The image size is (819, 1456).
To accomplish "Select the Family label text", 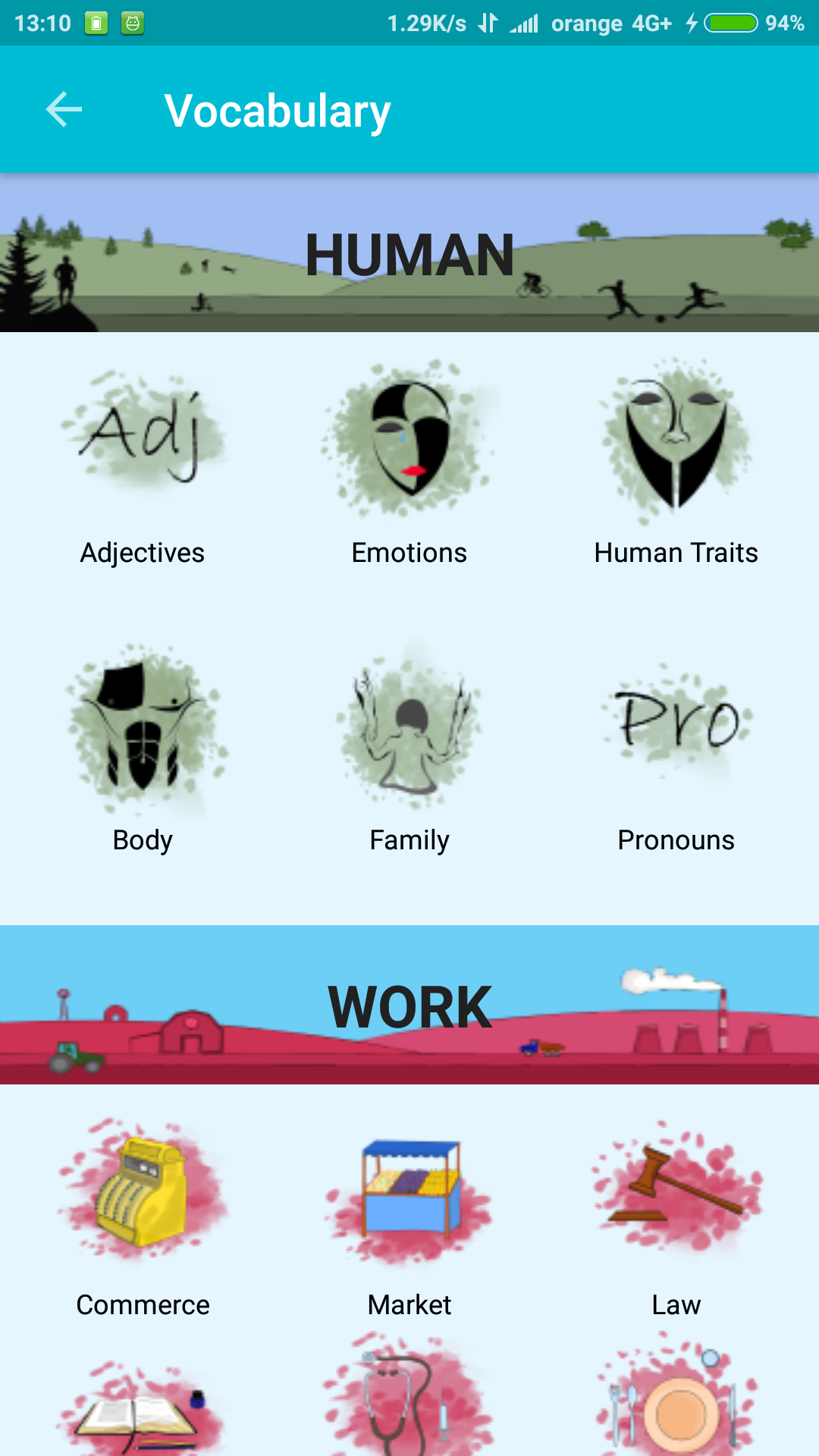I will click(x=409, y=839).
